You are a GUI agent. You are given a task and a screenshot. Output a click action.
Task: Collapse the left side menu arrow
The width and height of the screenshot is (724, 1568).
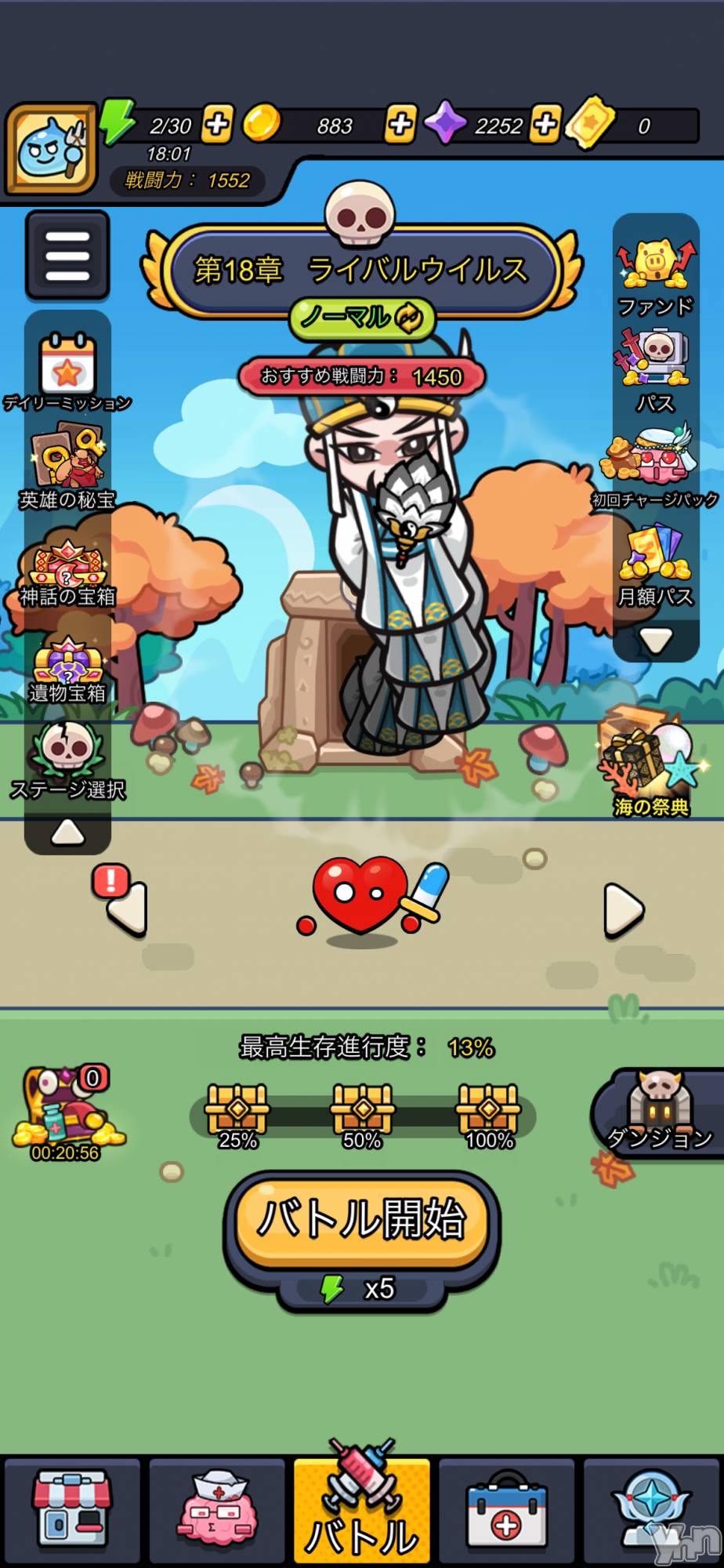(x=67, y=833)
